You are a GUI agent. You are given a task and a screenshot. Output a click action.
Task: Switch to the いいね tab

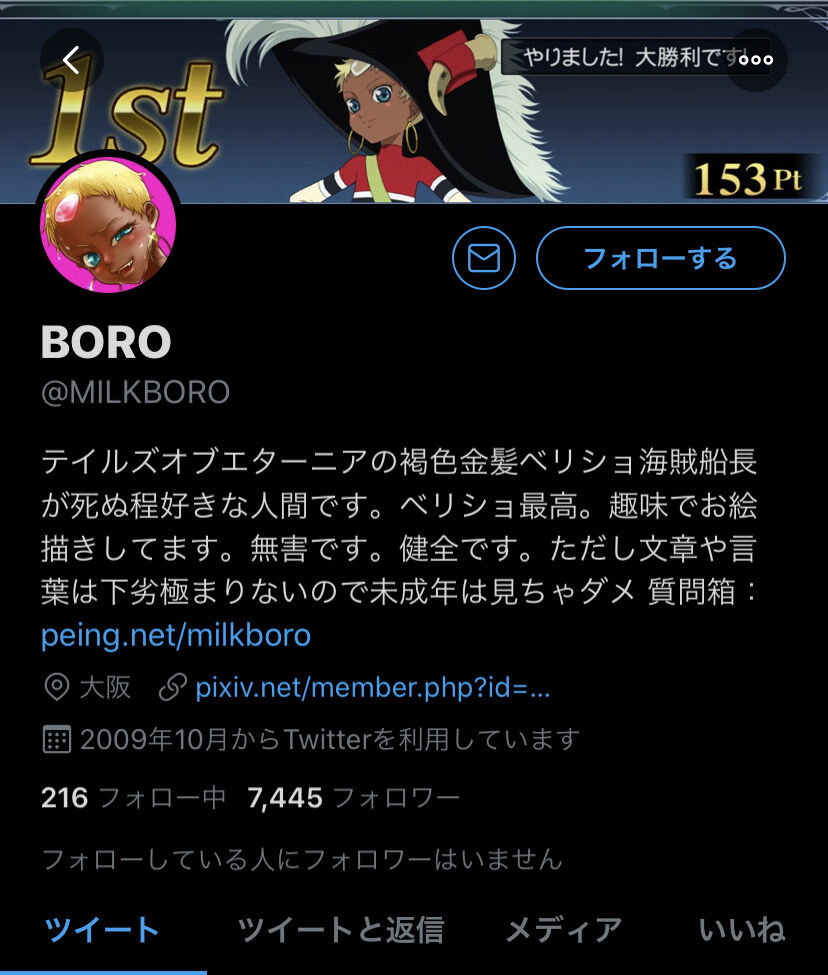click(741, 930)
